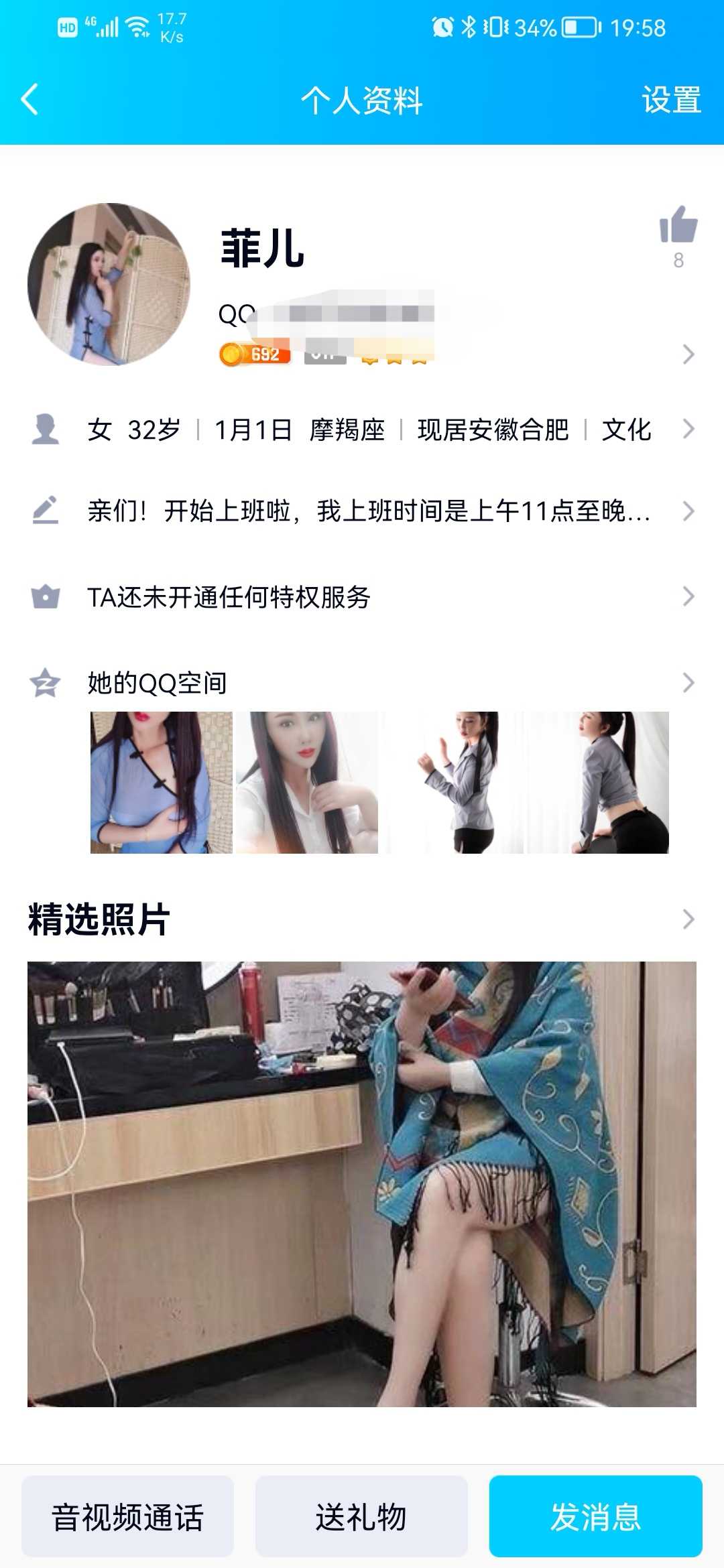The height and width of the screenshot is (1568, 724).
Task: Toggle Bluetooth from the status bar
Action: point(467,28)
